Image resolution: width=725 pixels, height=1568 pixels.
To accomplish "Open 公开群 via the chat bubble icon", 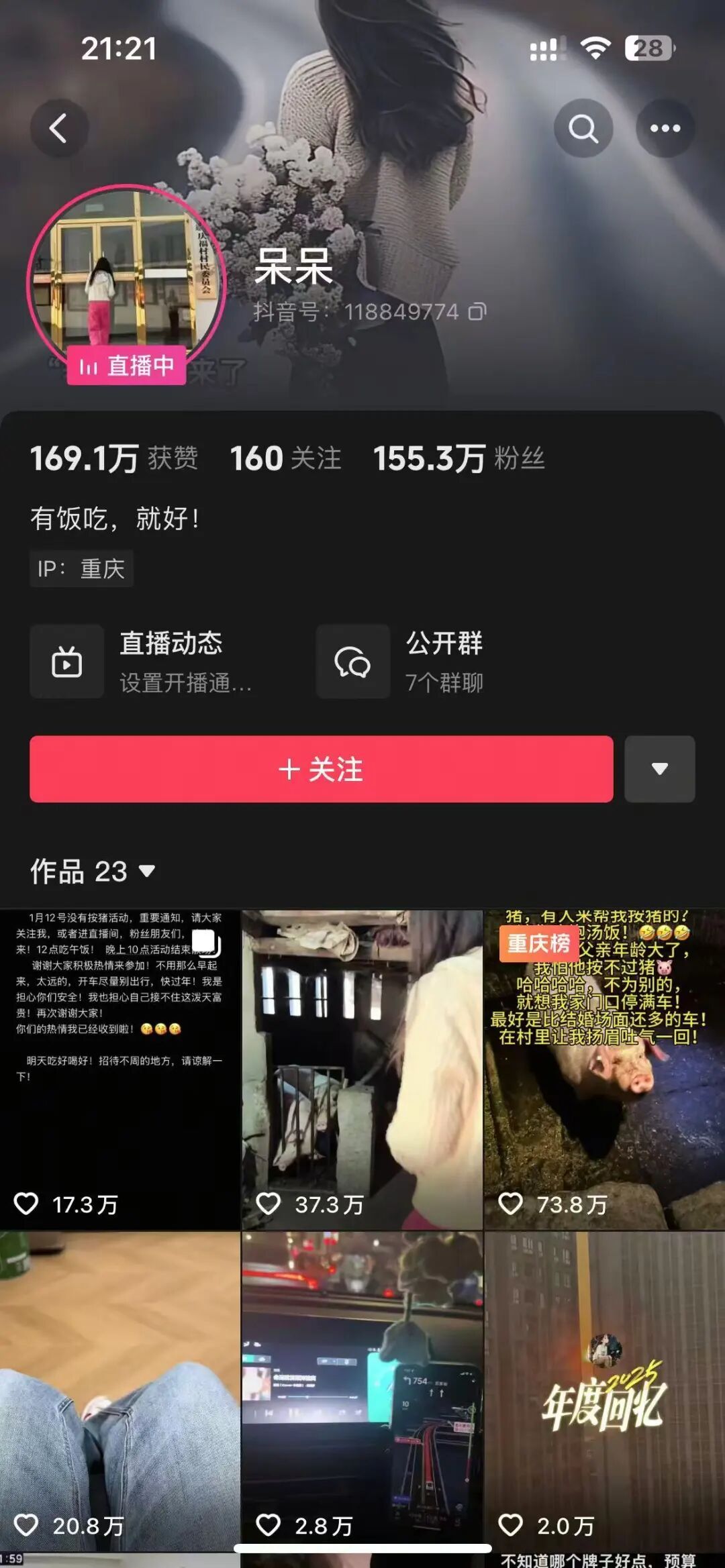I will (x=353, y=661).
